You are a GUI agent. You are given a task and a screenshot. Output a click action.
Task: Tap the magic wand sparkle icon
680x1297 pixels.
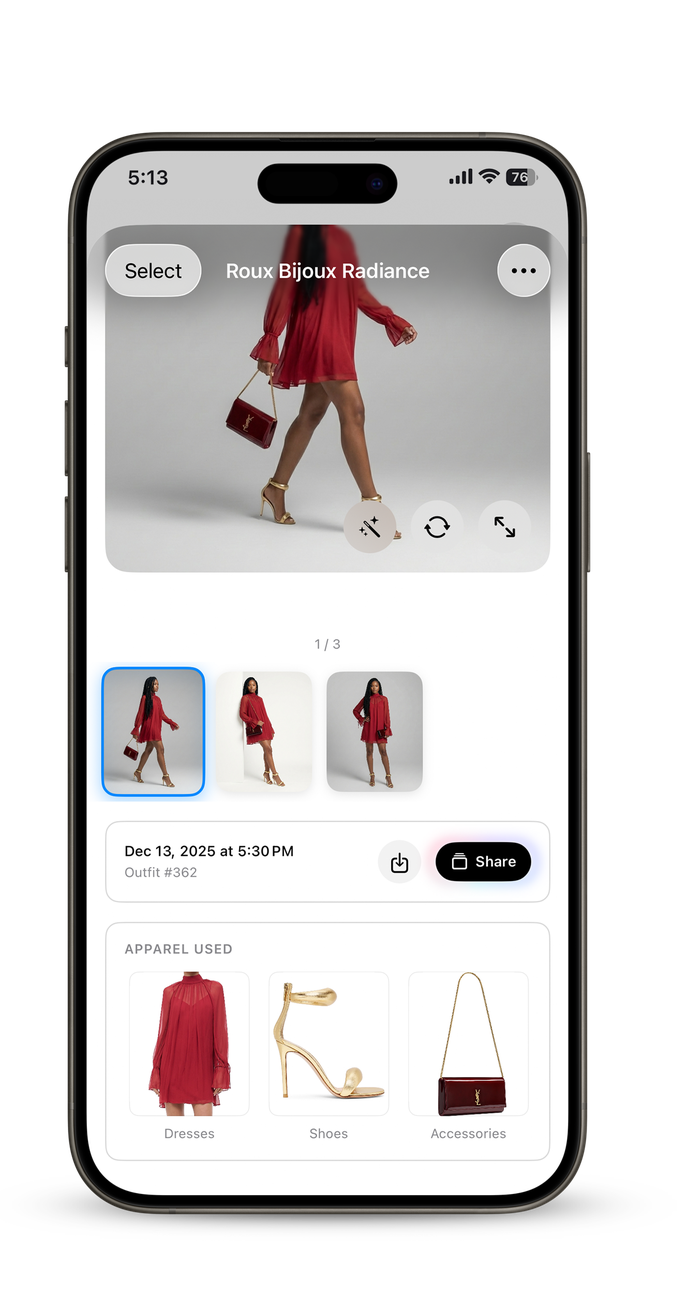(x=370, y=526)
